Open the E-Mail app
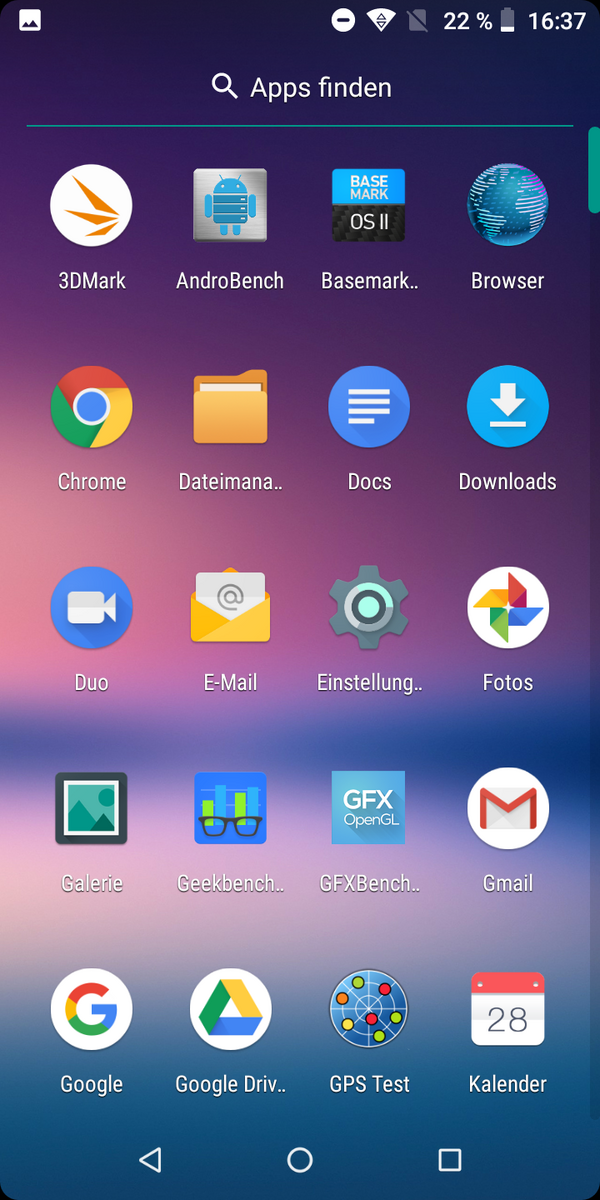 click(230, 608)
